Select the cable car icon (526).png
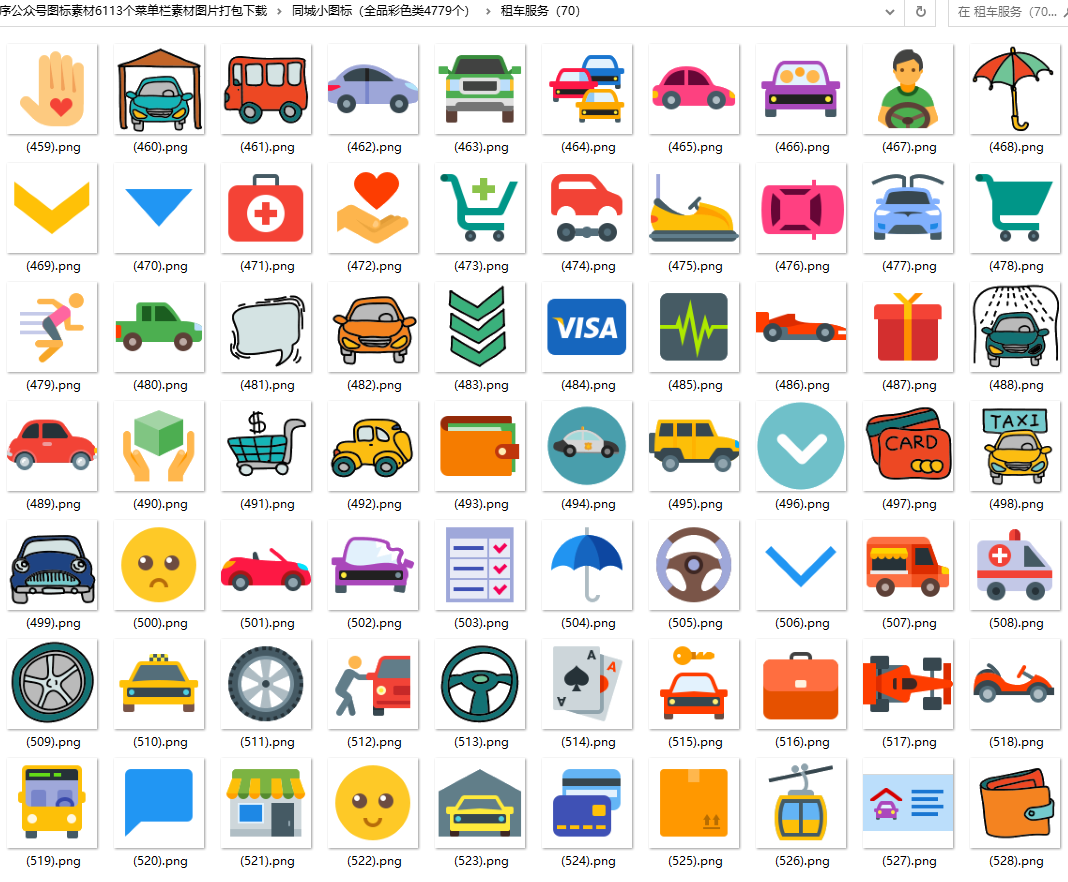This screenshot has height=882, width=1068. point(801,803)
